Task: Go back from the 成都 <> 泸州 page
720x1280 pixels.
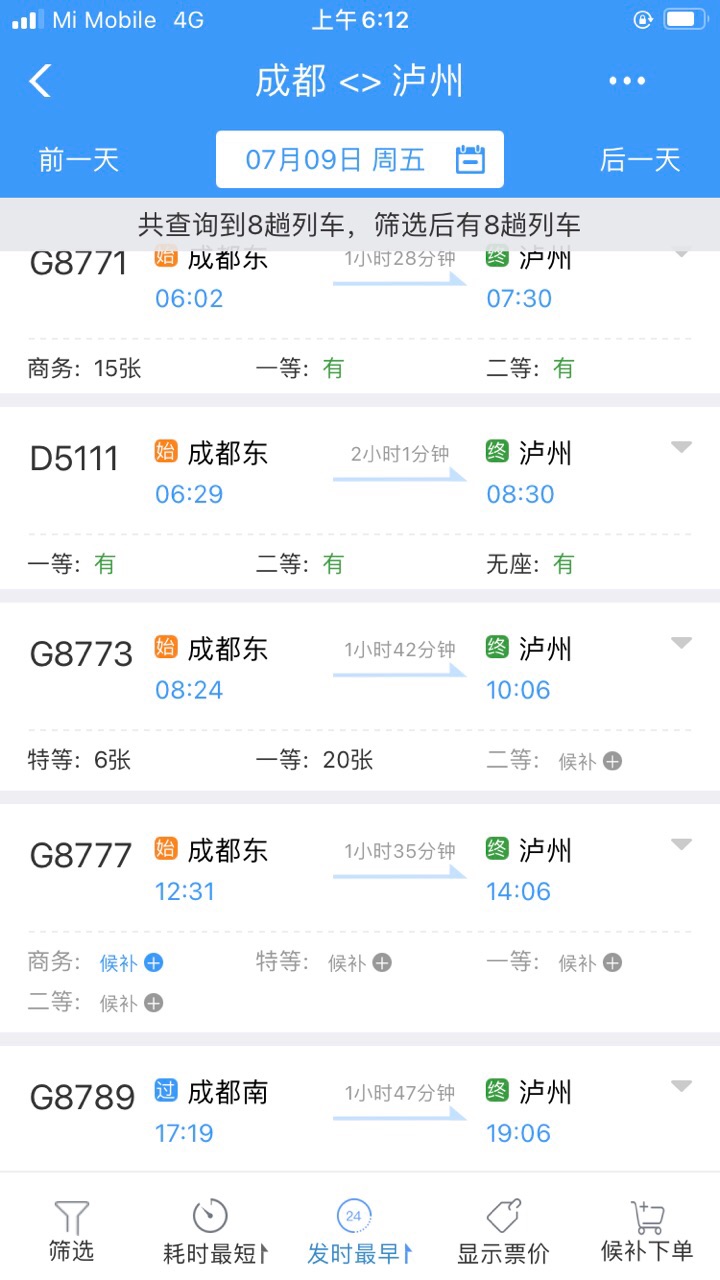Action: [x=40, y=81]
